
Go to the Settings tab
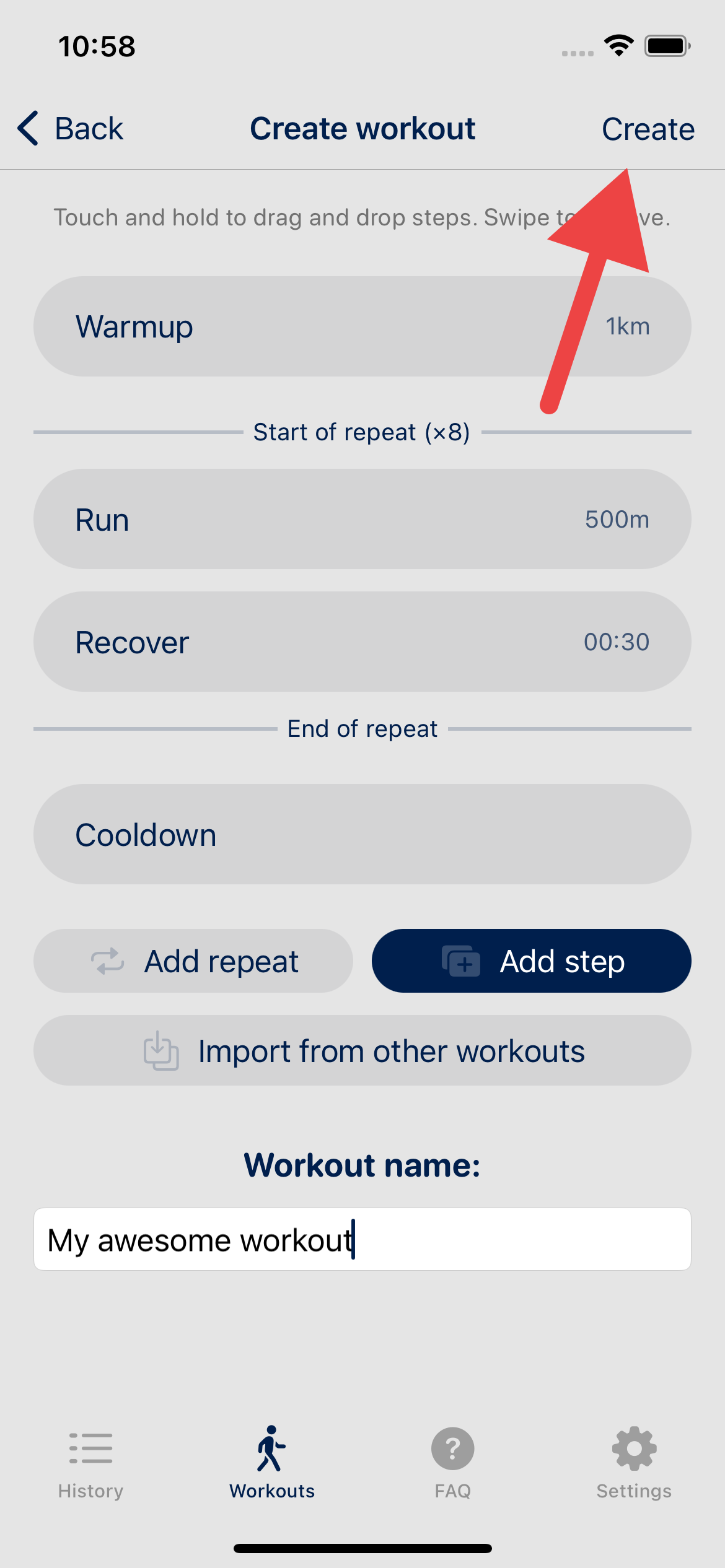pos(634,1465)
